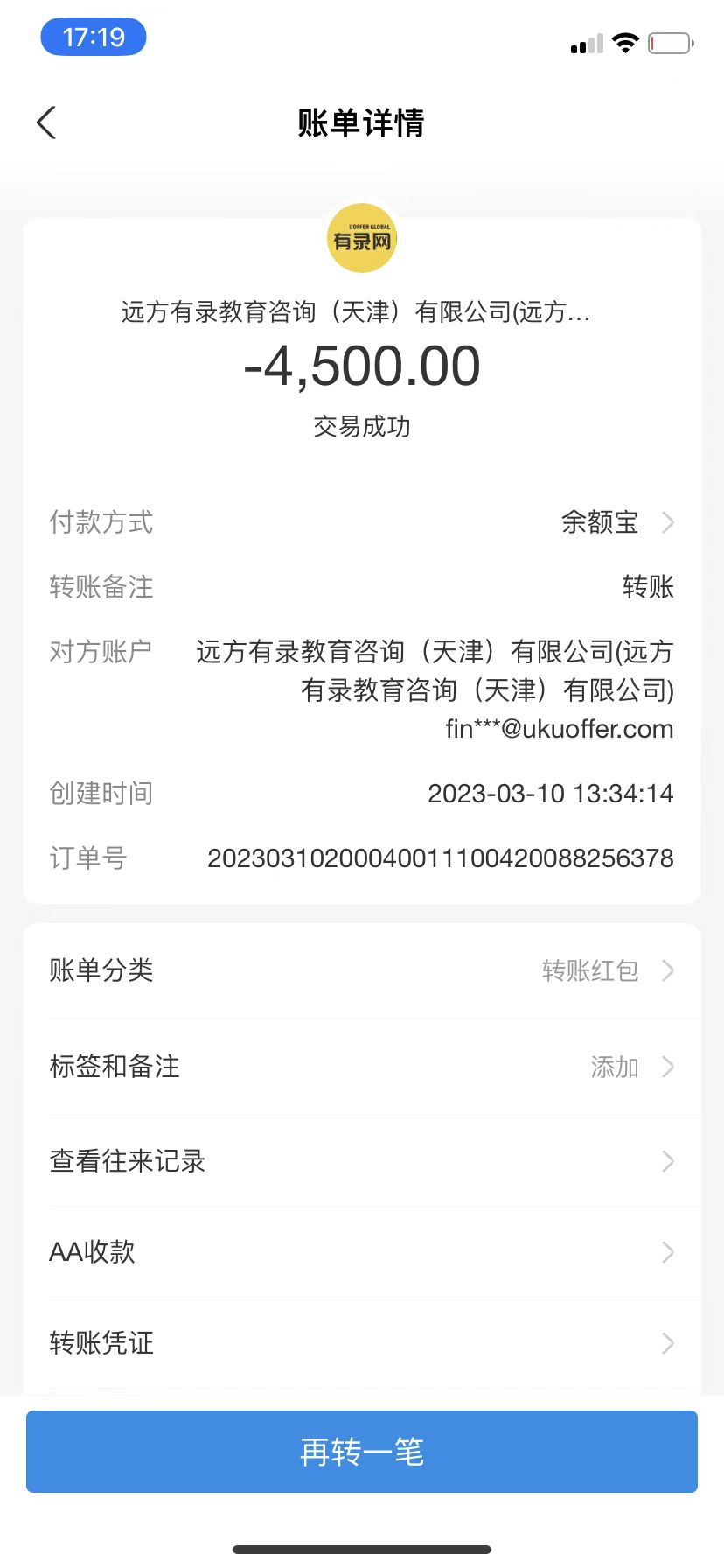Open 查看往来记录

[x=362, y=1161]
